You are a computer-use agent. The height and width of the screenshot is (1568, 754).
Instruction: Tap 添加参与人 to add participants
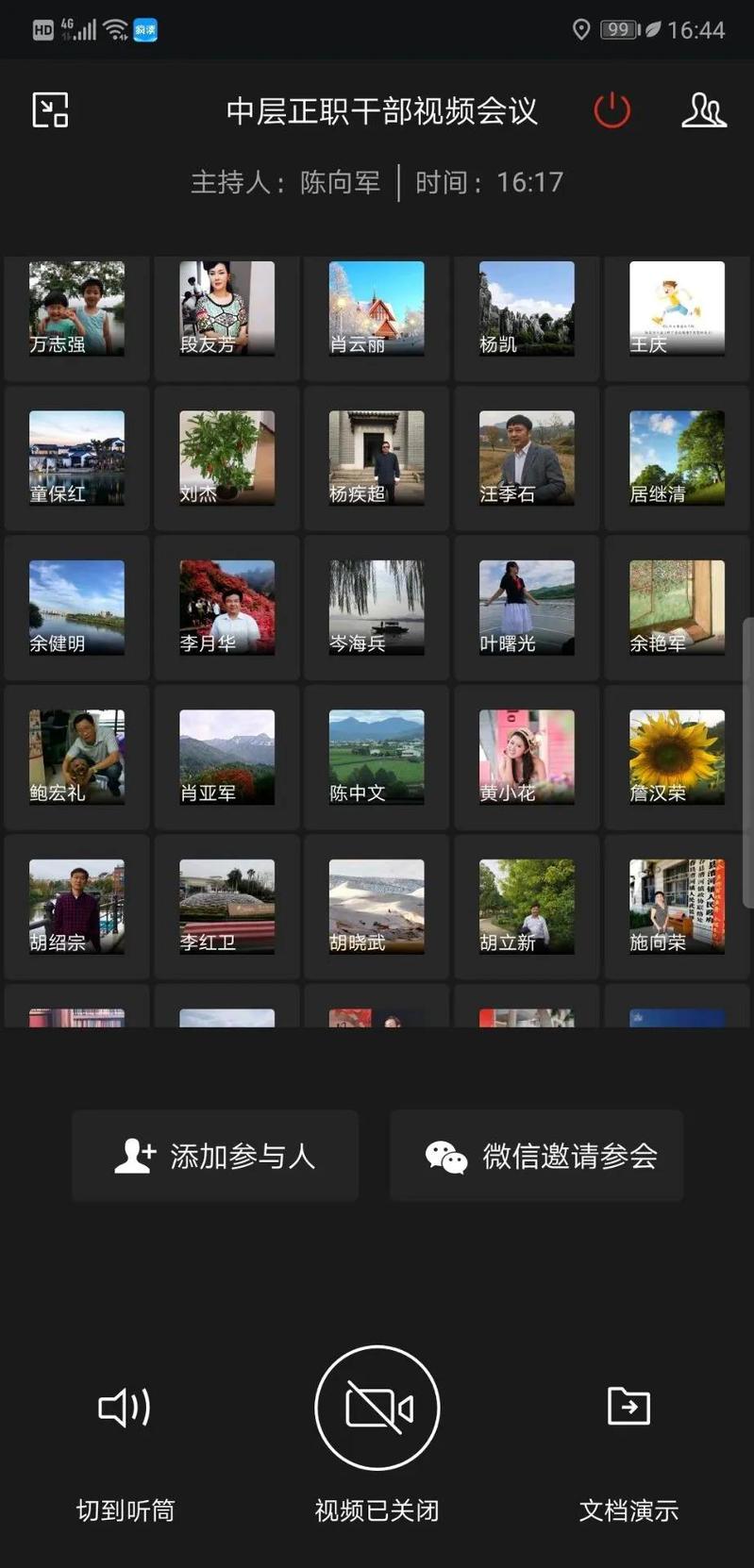click(215, 1156)
